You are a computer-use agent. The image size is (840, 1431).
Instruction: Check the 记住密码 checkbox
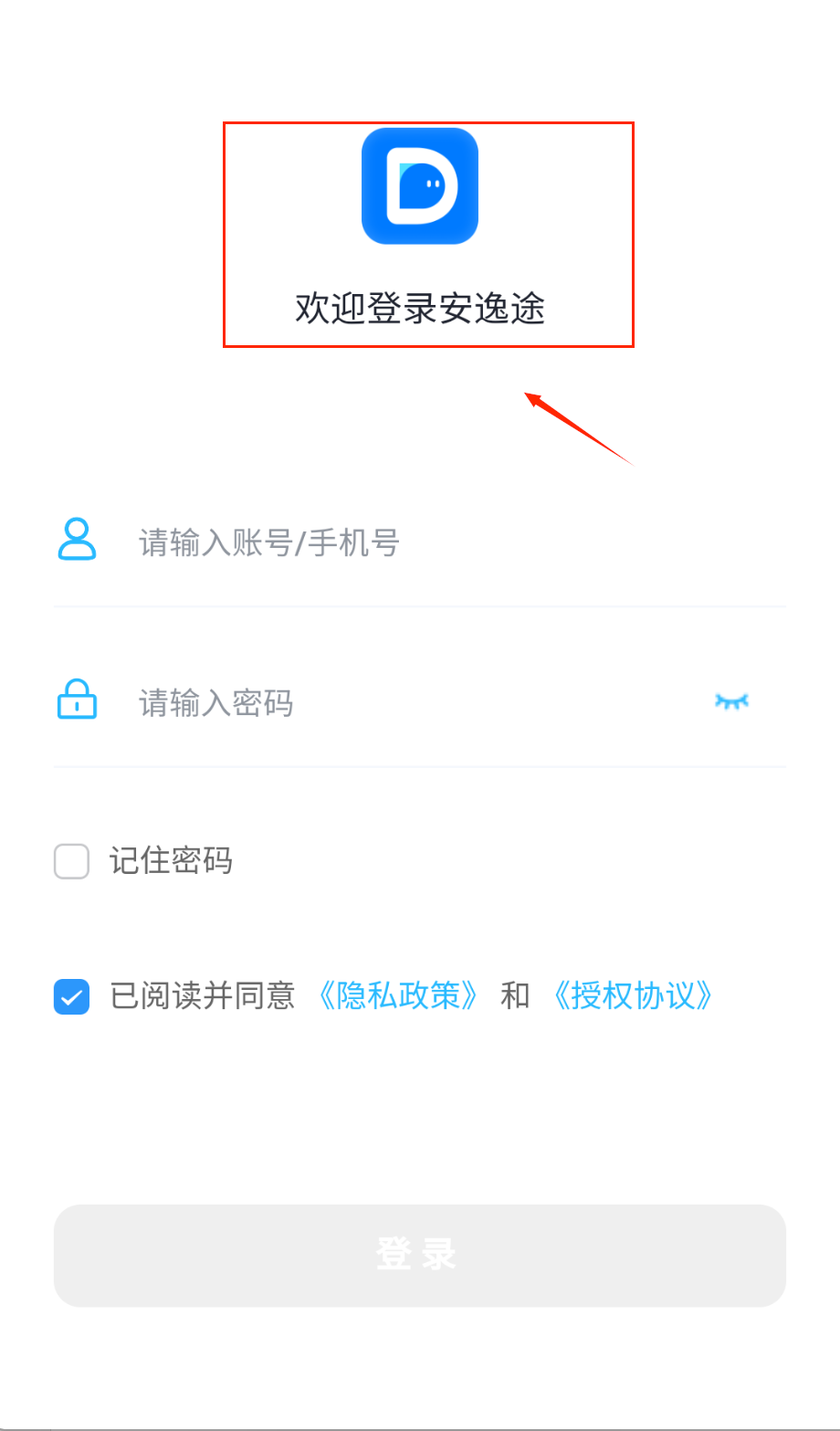pyautogui.click(x=72, y=861)
